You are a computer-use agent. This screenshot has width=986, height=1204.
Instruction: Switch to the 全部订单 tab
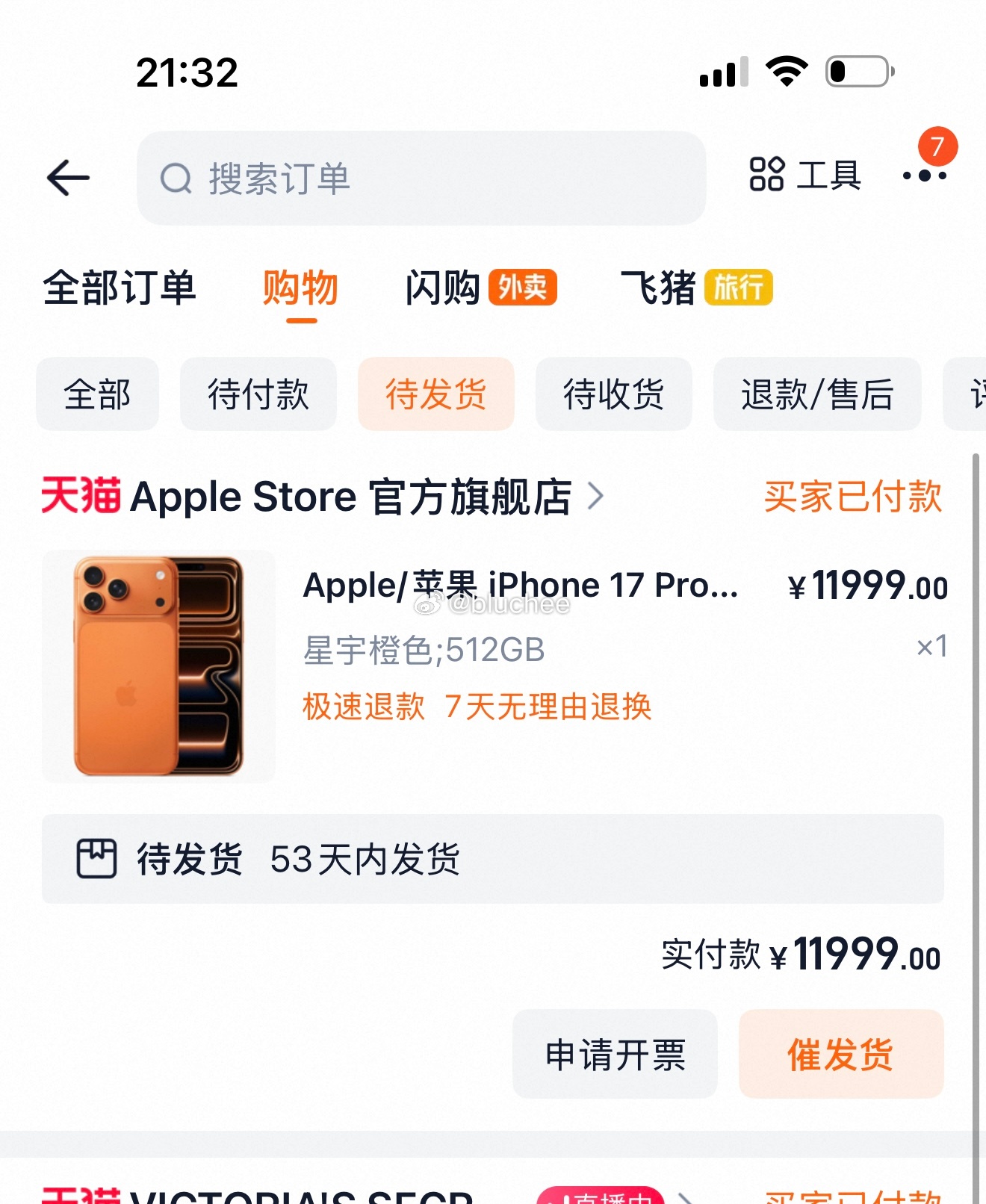tap(120, 289)
